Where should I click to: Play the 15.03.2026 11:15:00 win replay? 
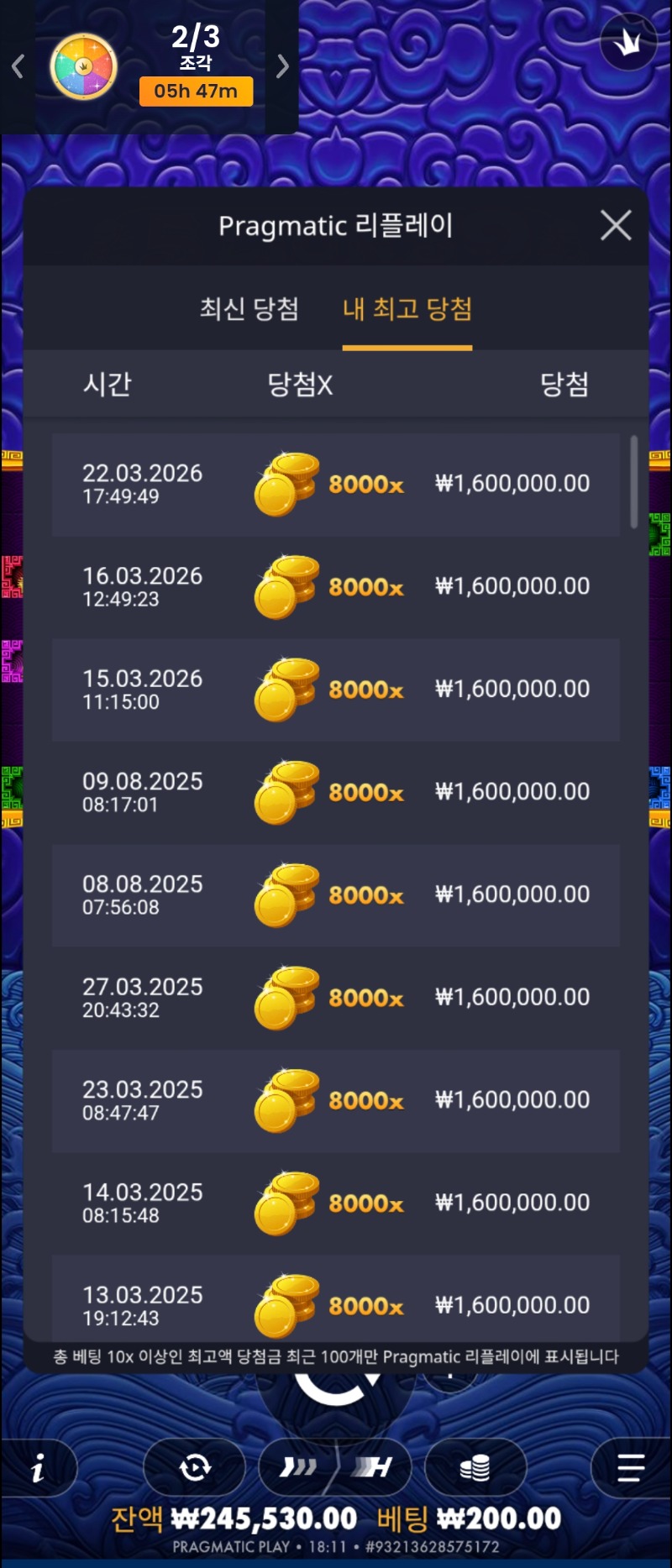pyautogui.click(x=336, y=690)
